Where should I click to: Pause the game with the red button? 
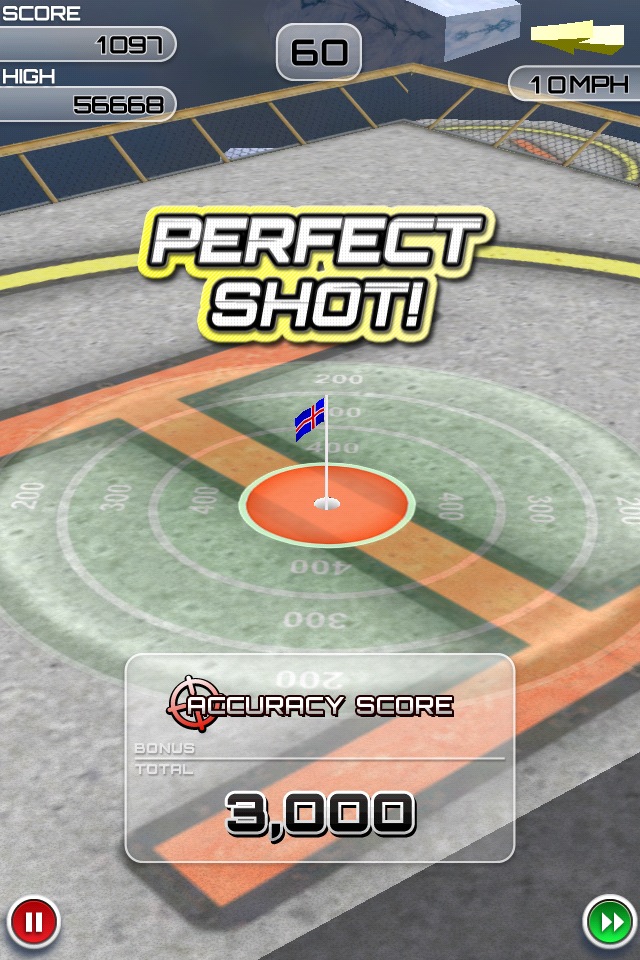coord(33,922)
